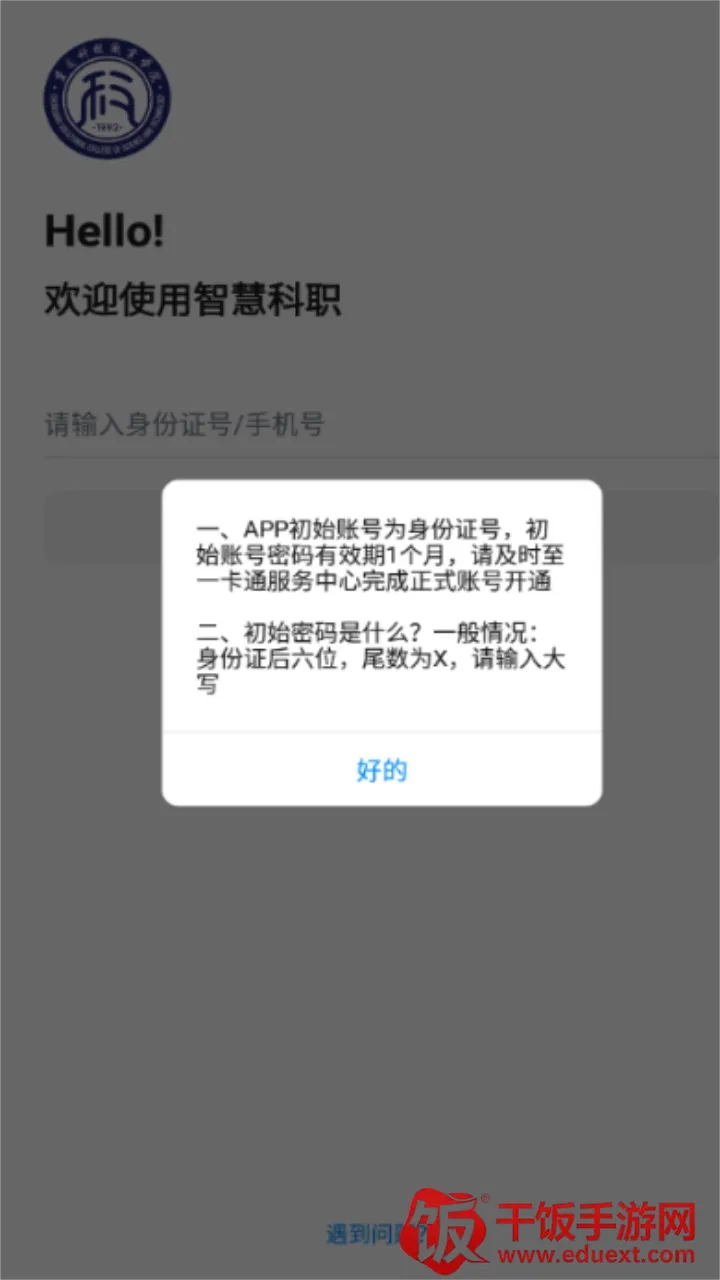Open the 遇到问题 help link
Image resolution: width=720 pixels, height=1280 pixels.
pyautogui.click(x=362, y=1234)
